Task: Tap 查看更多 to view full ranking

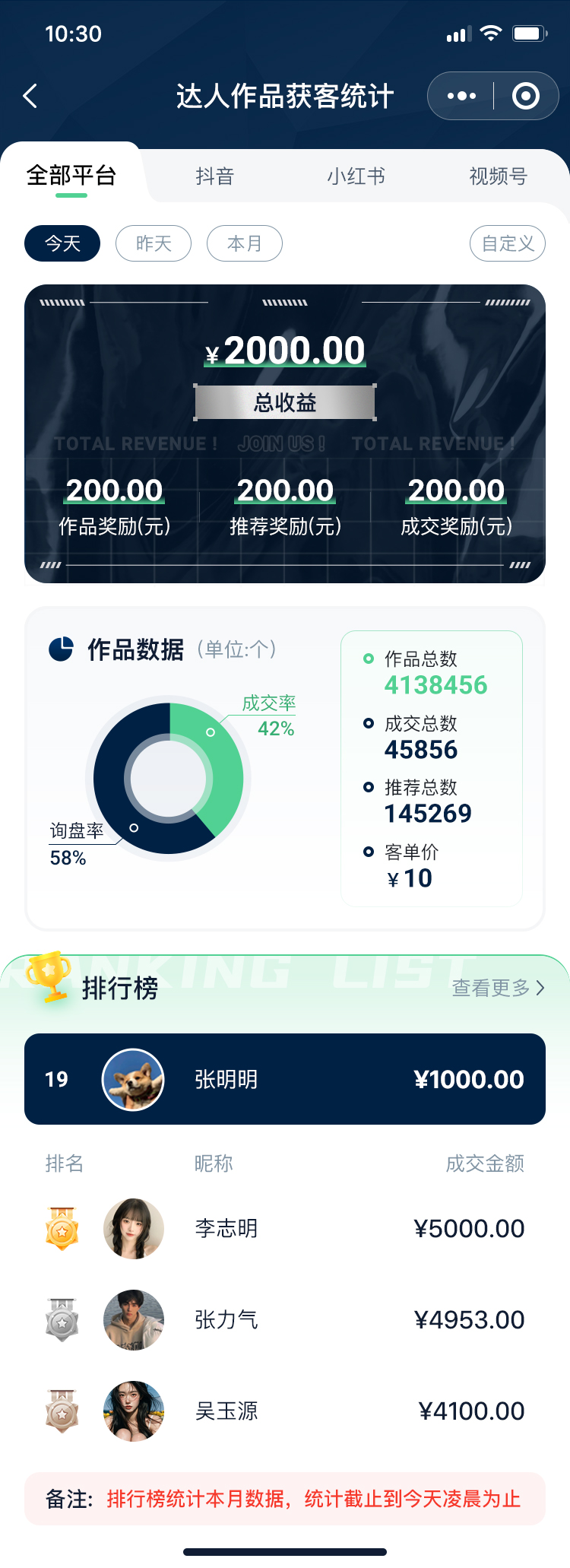Action: pyautogui.click(x=498, y=988)
